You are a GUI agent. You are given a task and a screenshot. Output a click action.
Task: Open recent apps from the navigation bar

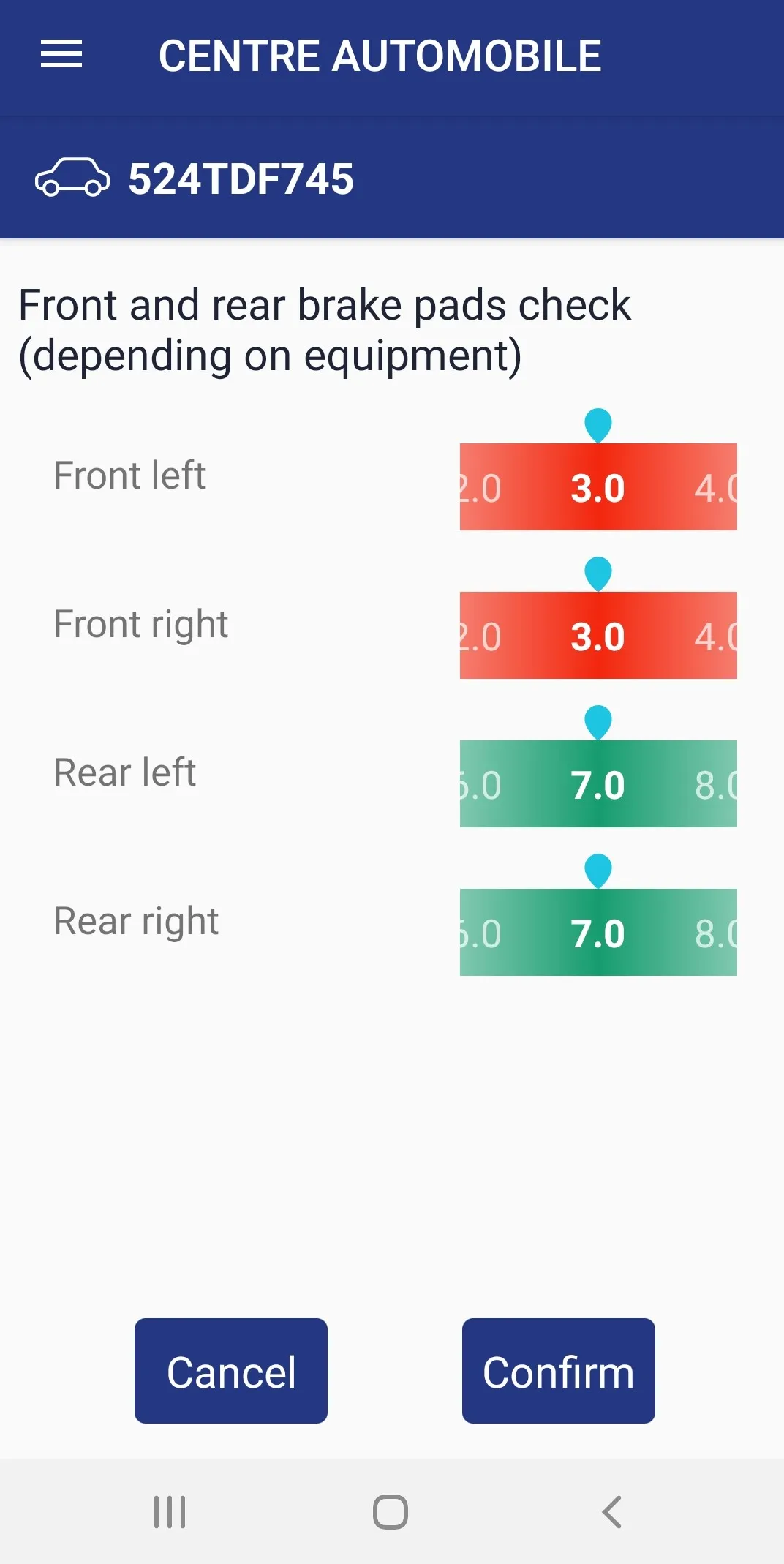170,1511
